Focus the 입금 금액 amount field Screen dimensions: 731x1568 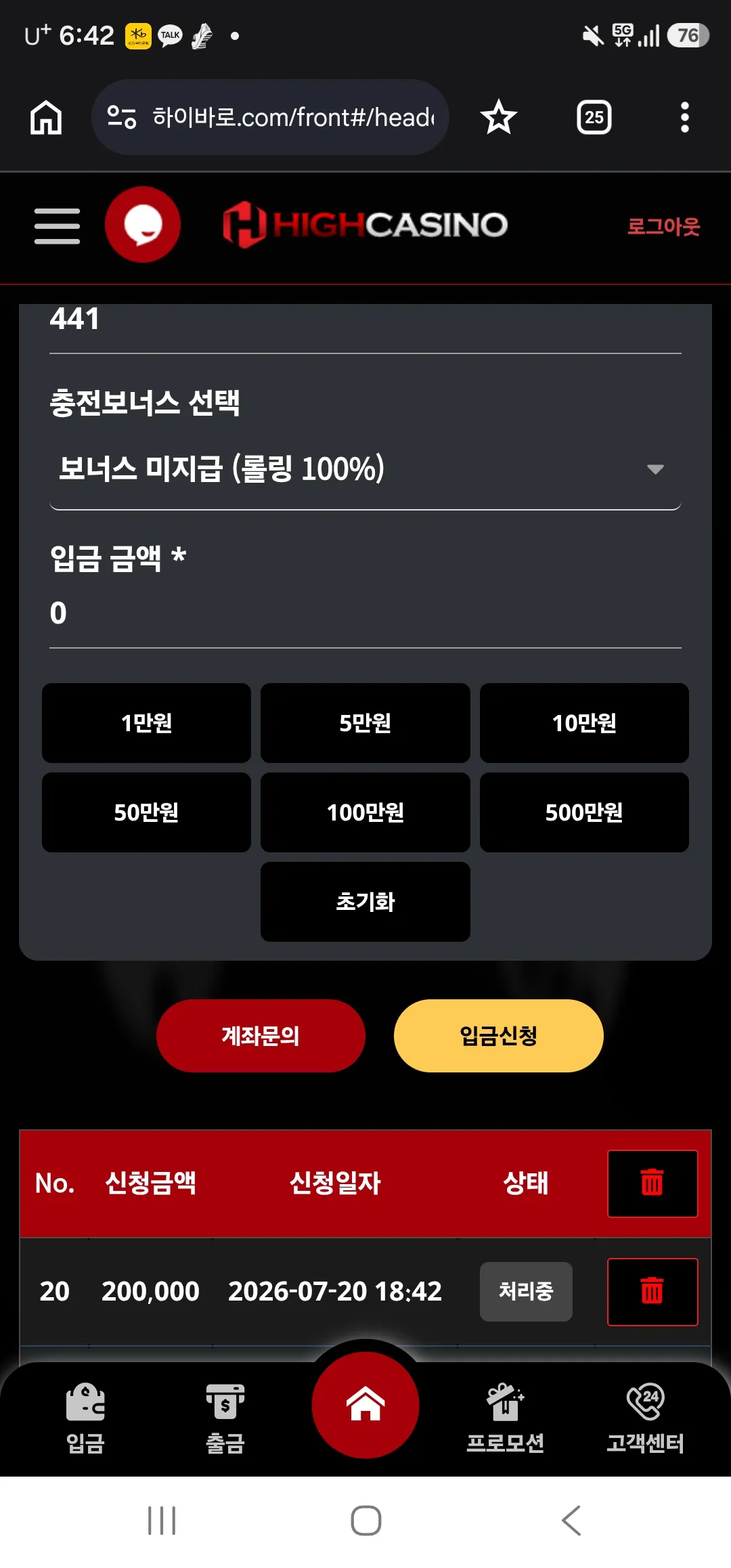click(x=365, y=613)
